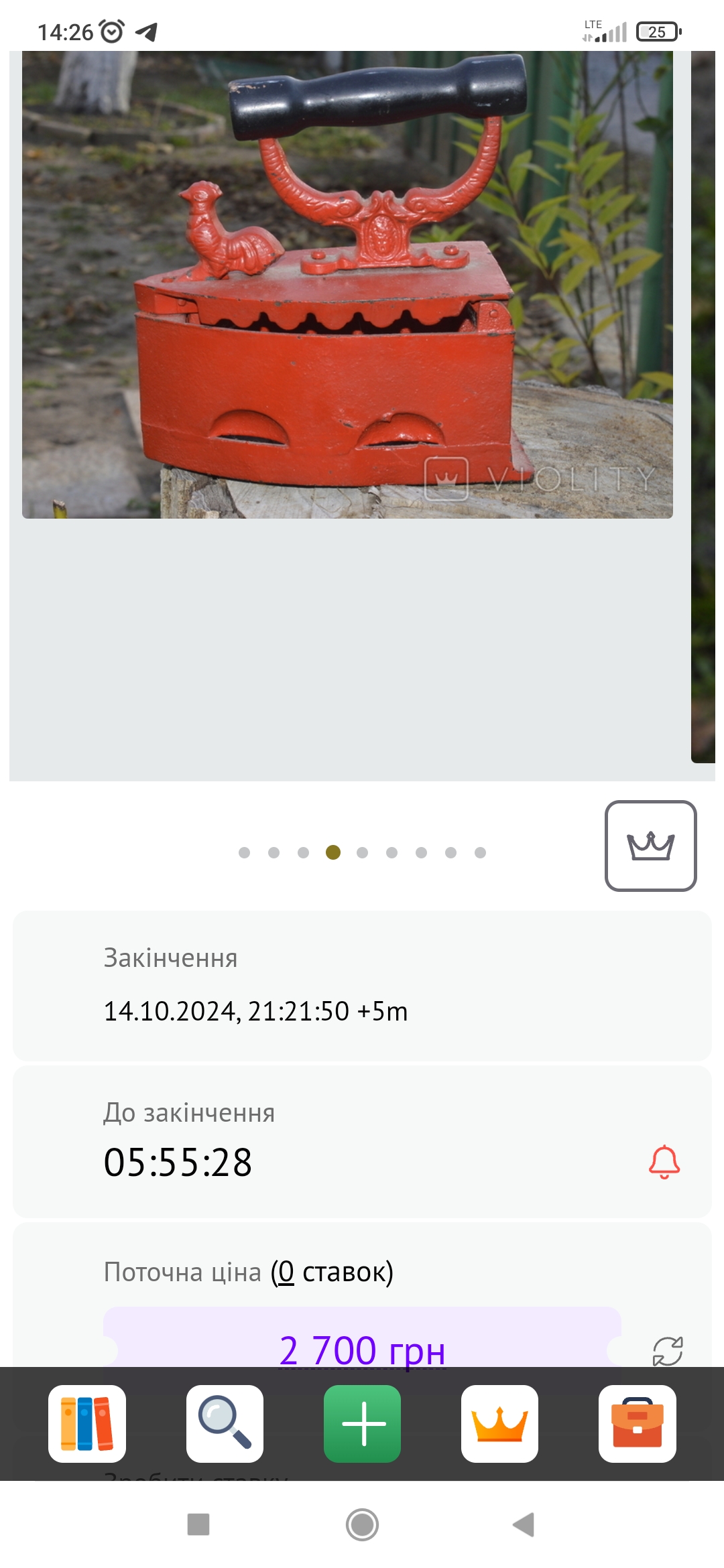Switch to the orange crown tab
This screenshot has height=1568, width=724.
coord(499,1423)
